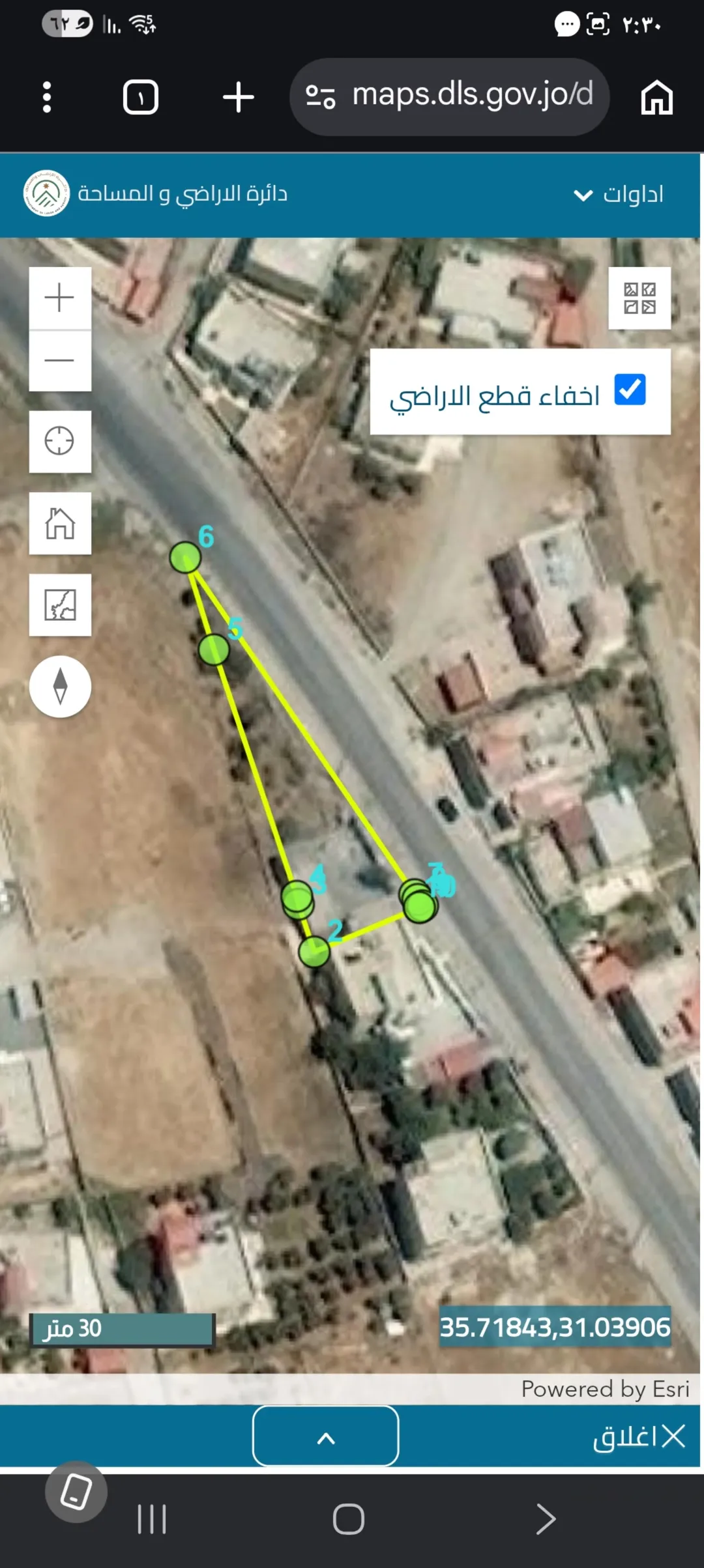Open the browser tab switcher
The height and width of the screenshot is (1568, 704).
click(141, 97)
